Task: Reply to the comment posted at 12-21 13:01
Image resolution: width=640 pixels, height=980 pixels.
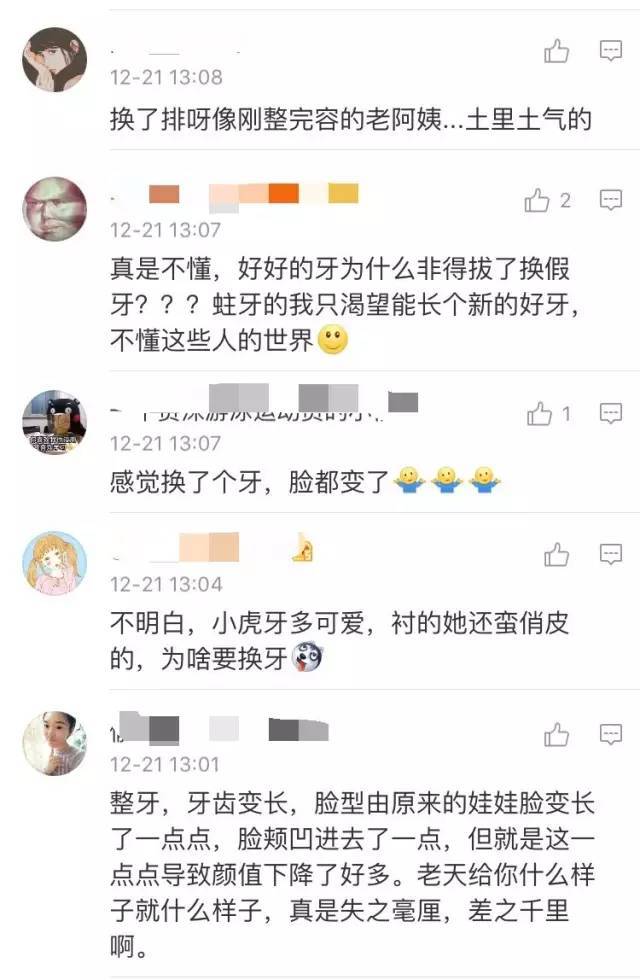Action: 611,735
